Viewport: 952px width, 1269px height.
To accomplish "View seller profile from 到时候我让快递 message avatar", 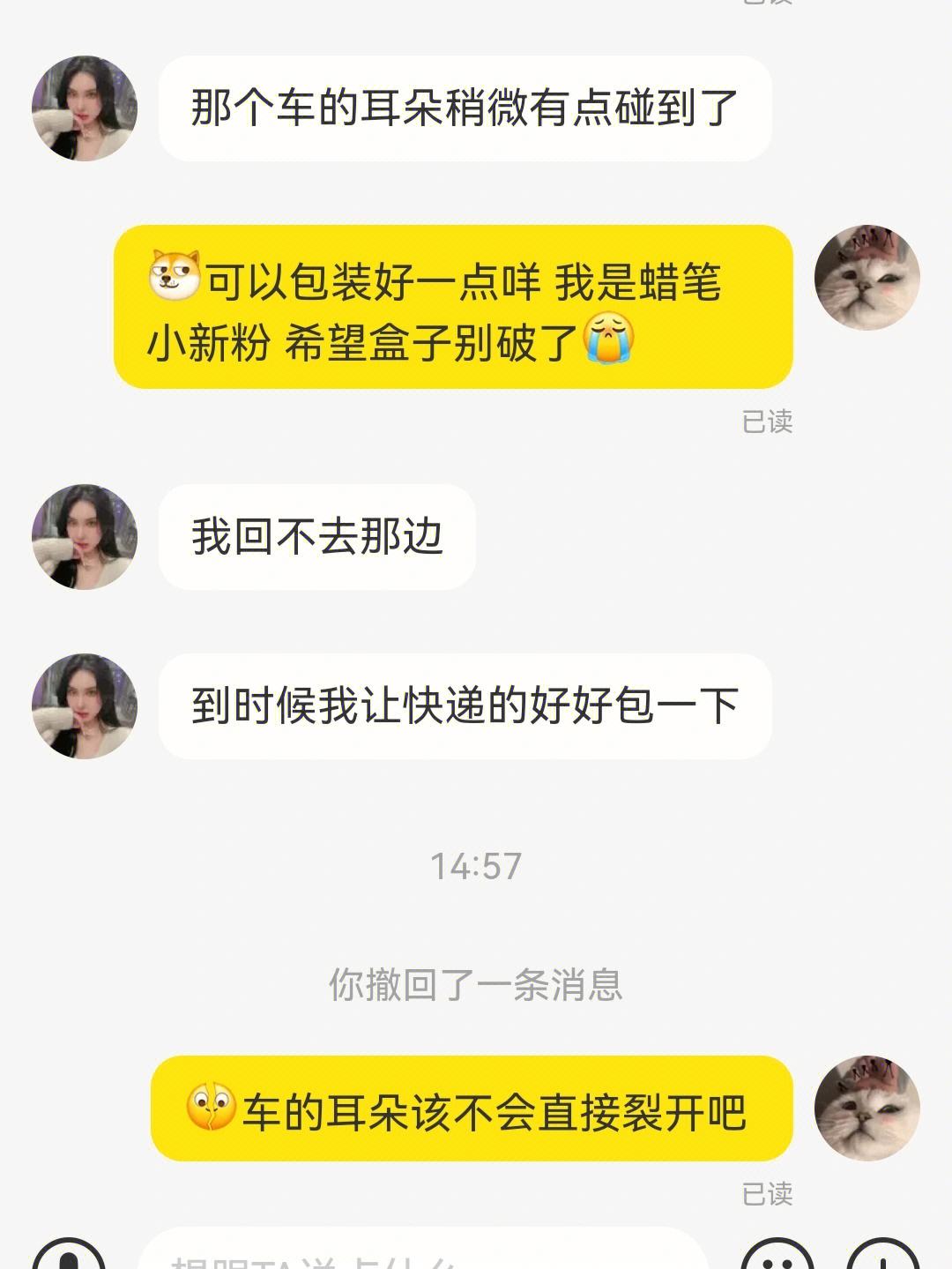I will click(85, 705).
